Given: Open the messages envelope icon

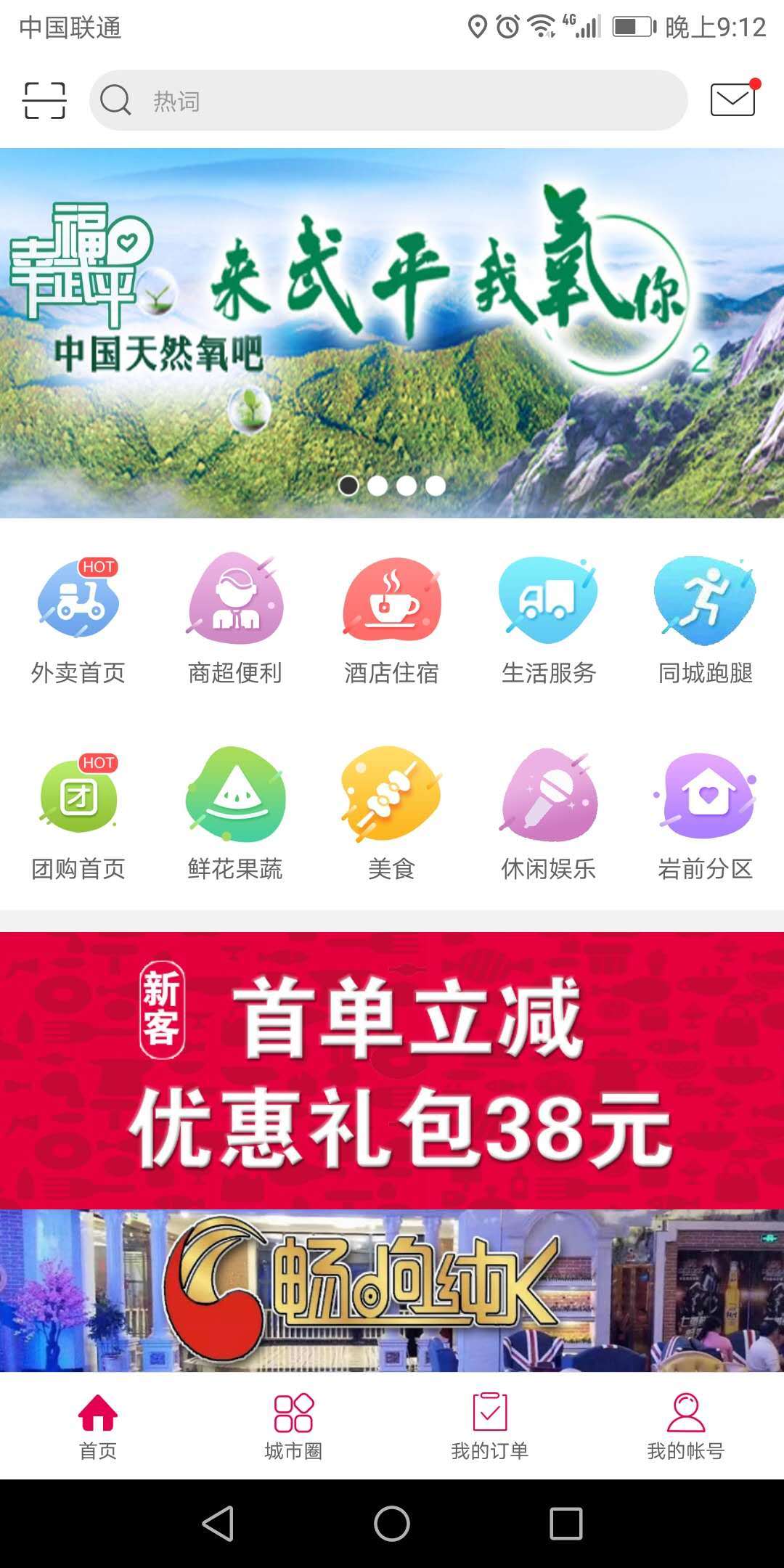Looking at the screenshot, I should click(x=732, y=99).
